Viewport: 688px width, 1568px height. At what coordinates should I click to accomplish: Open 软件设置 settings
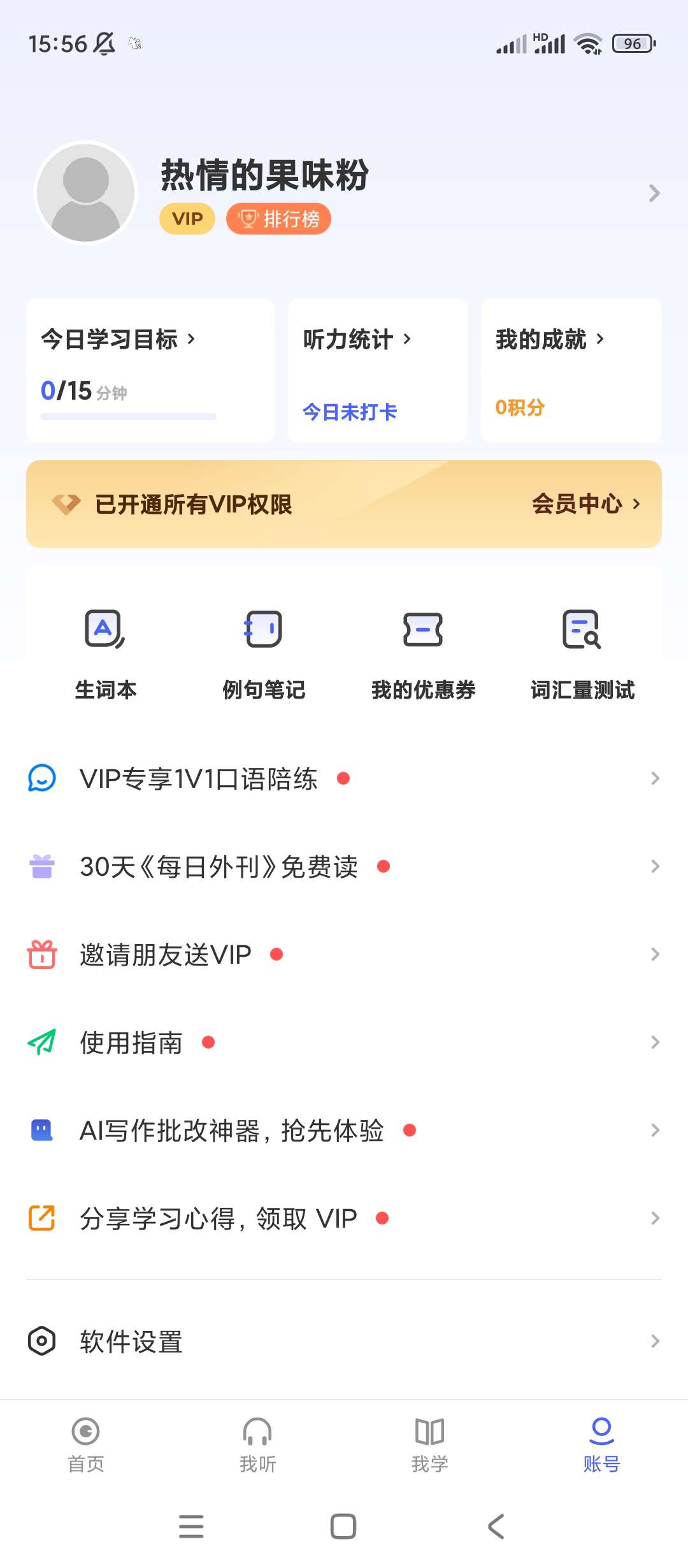[344, 1341]
